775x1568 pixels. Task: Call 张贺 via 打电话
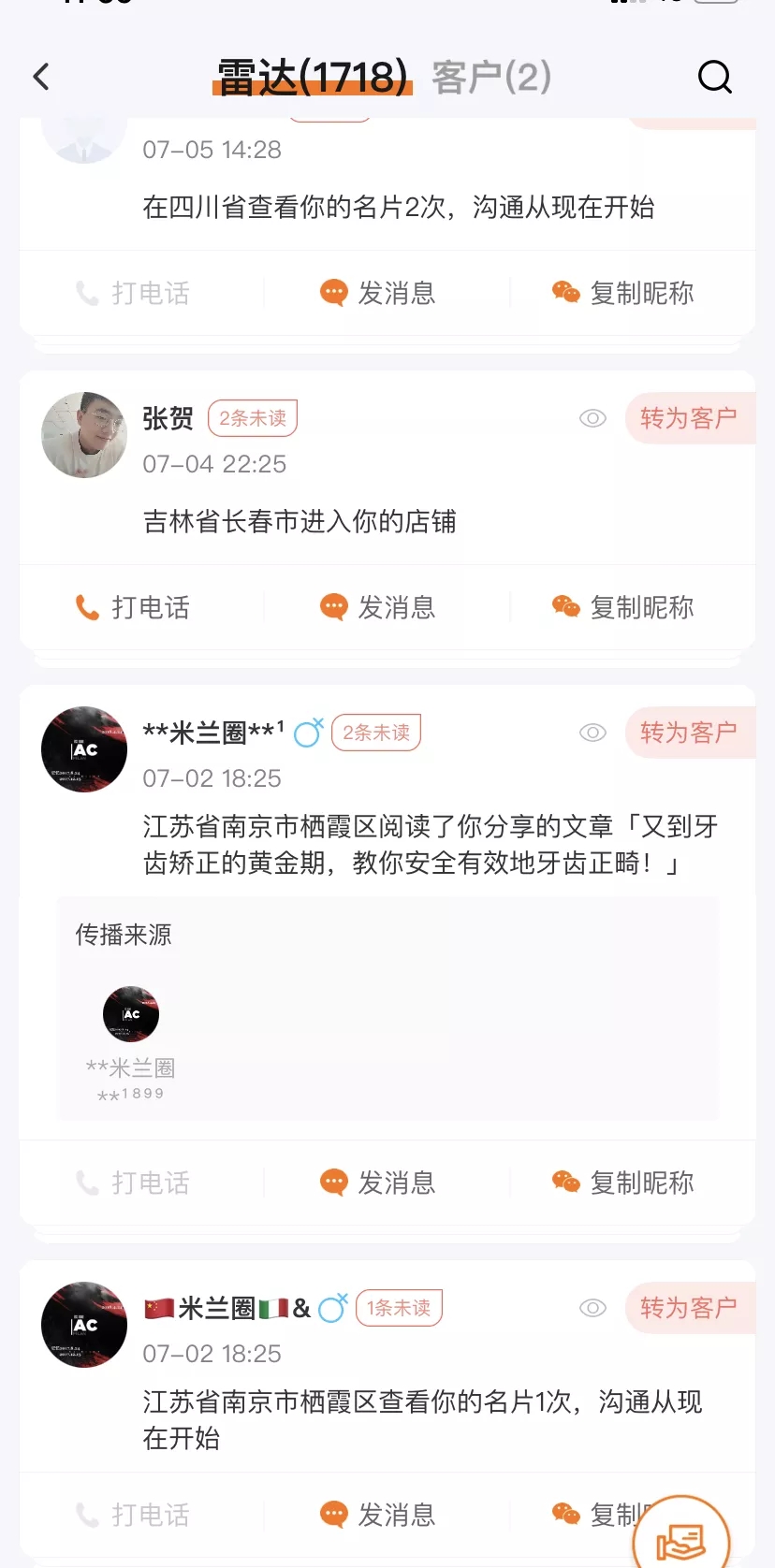coord(133,608)
